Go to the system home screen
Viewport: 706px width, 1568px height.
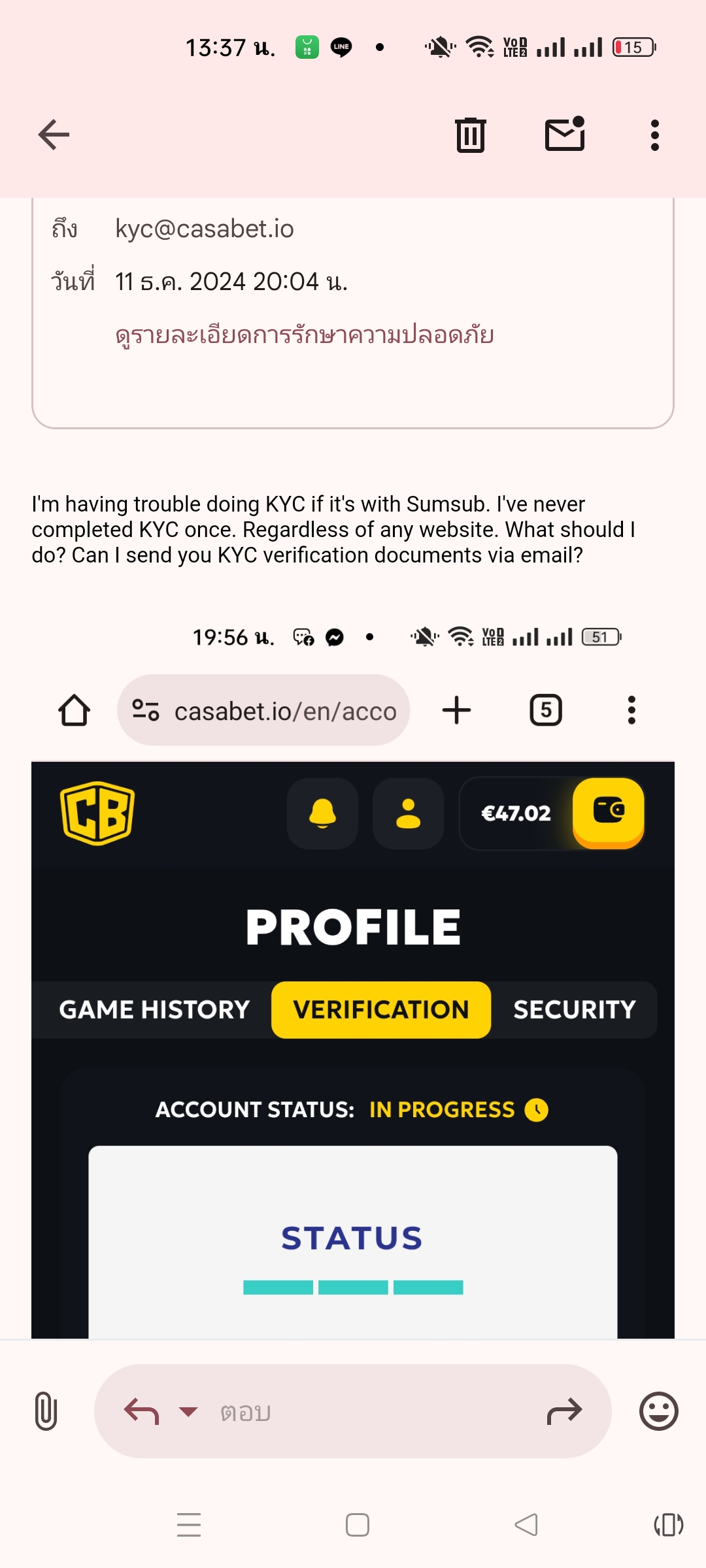click(x=358, y=1525)
